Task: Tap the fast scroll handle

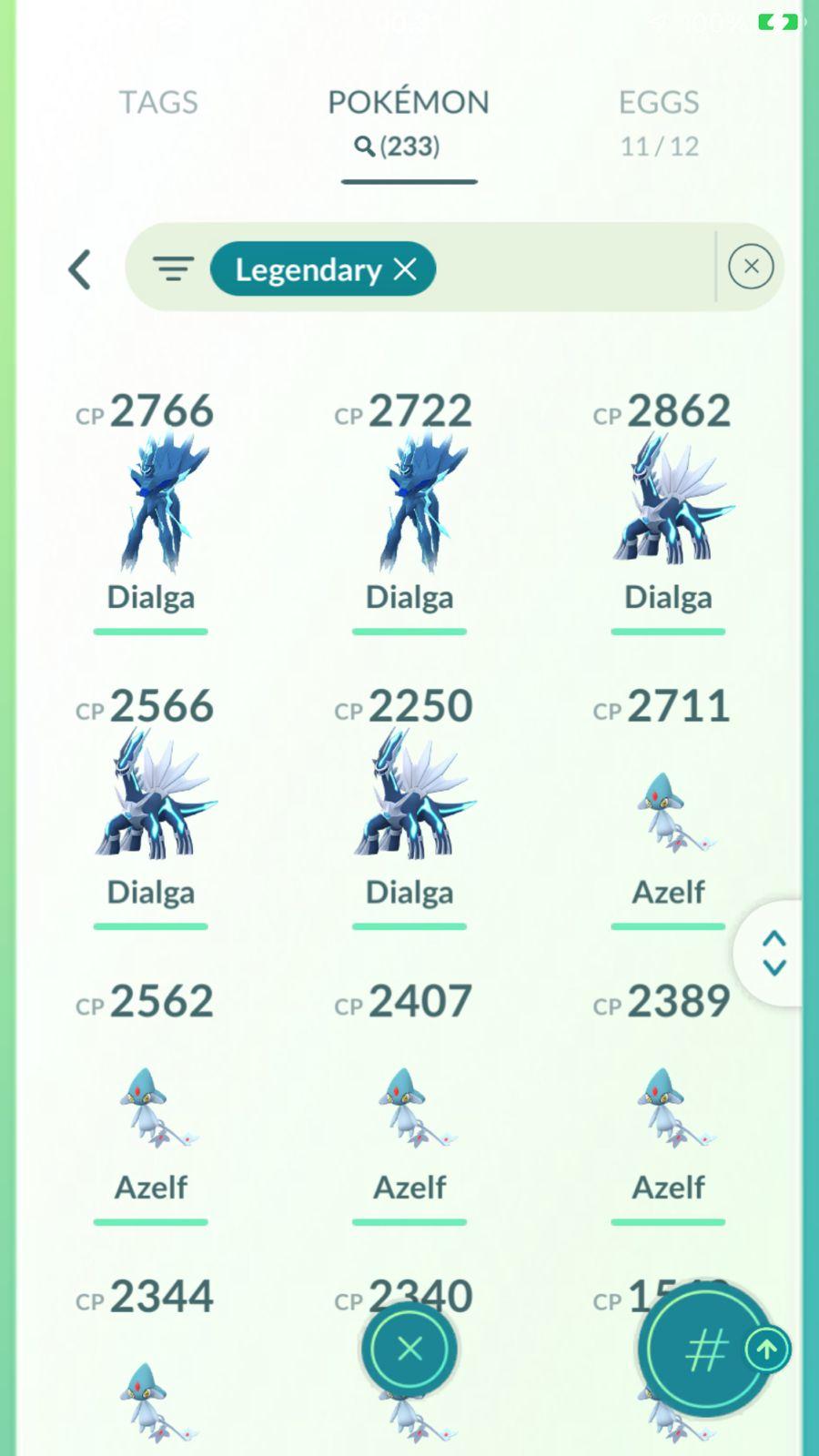Action: pyautogui.click(x=773, y=953)
